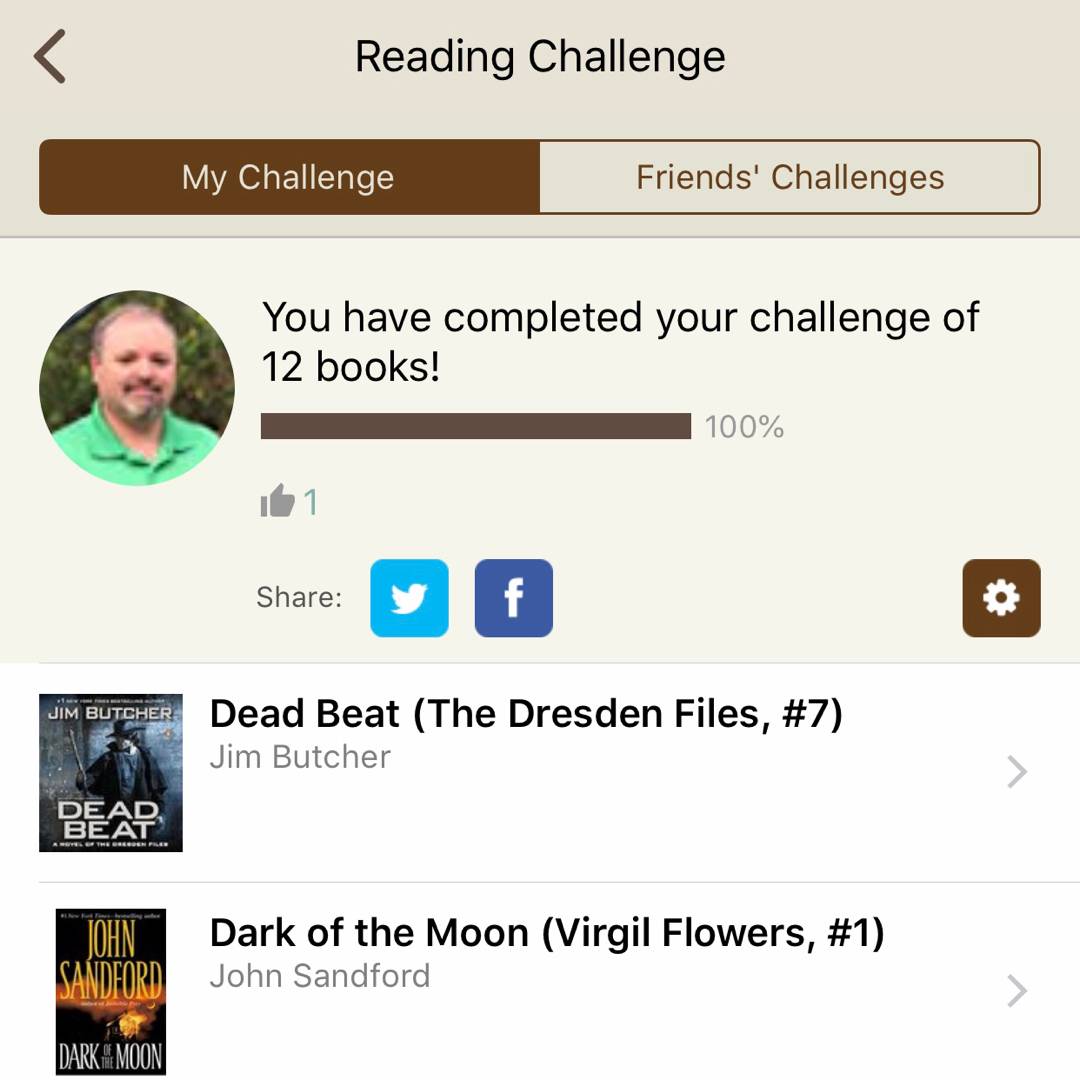This screenshot has height=1080, width=1080.
Task: Go back from Reading Challenge
Action: [x=50, y=56]
